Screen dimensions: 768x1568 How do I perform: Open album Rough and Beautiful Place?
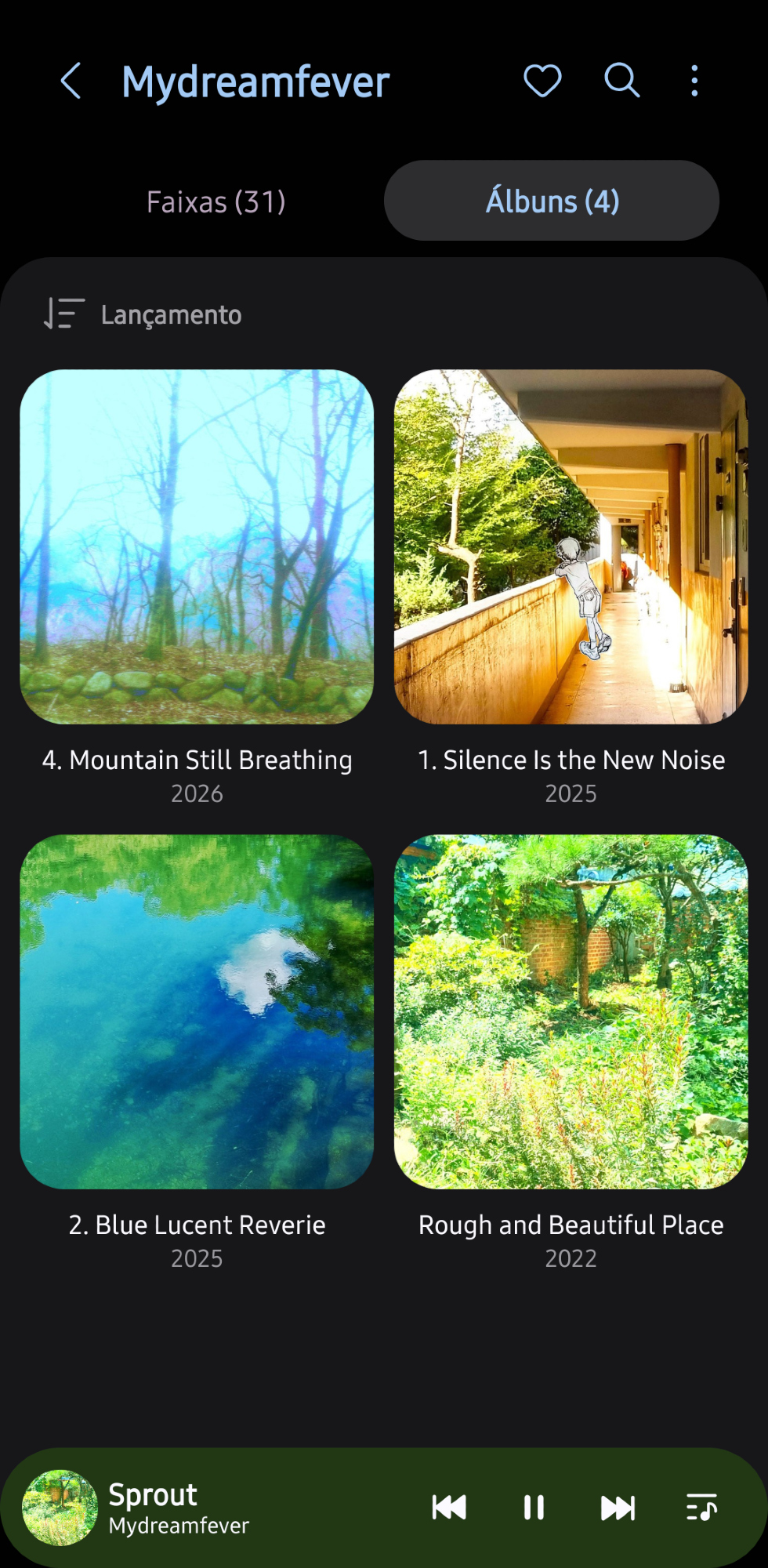click(x=571, y=1011)
